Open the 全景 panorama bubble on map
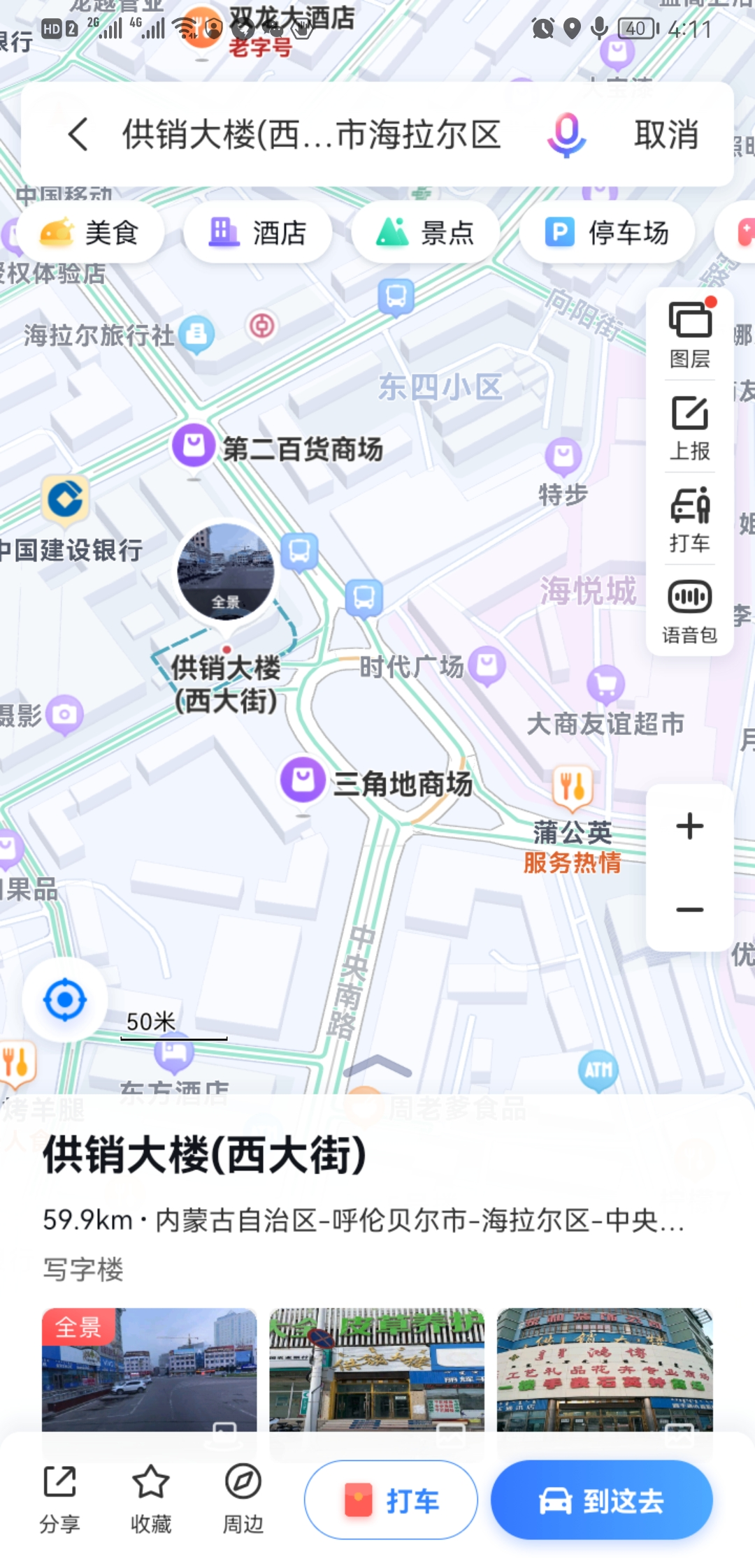The width and height of the screenshot is (755, 1568). (226, 572)
